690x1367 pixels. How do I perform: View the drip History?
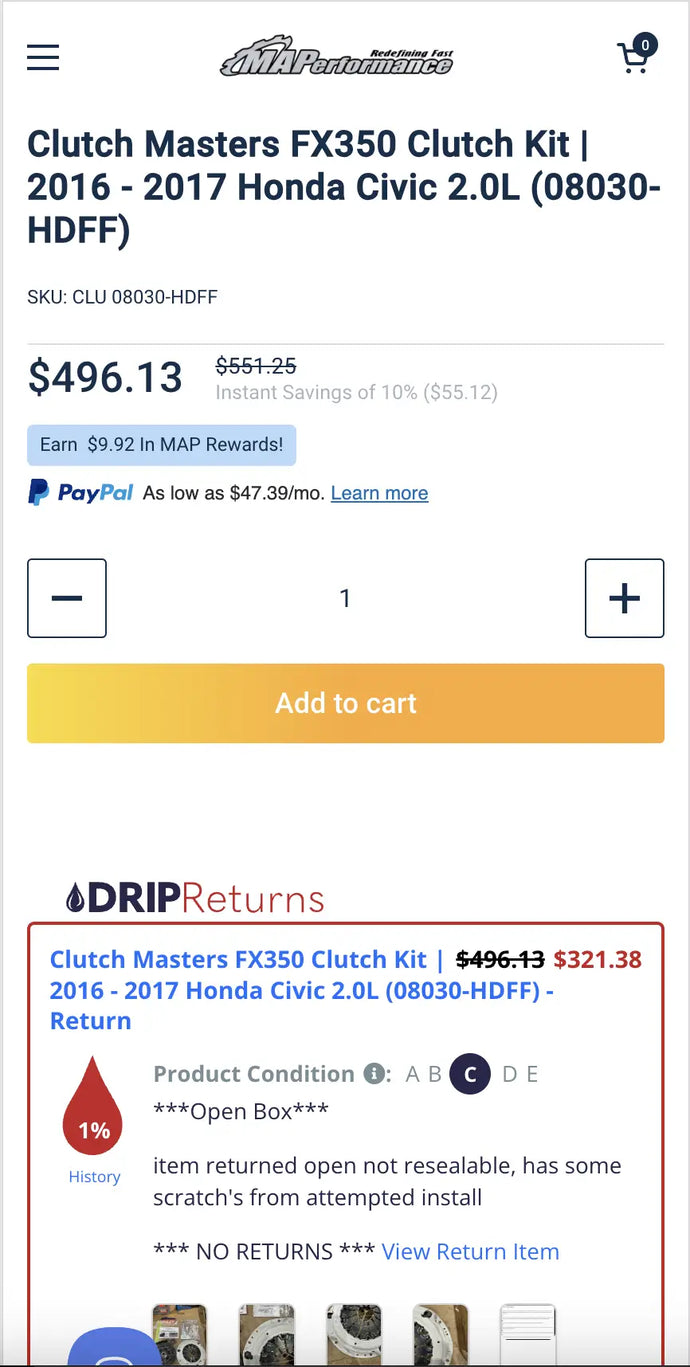94,1177
